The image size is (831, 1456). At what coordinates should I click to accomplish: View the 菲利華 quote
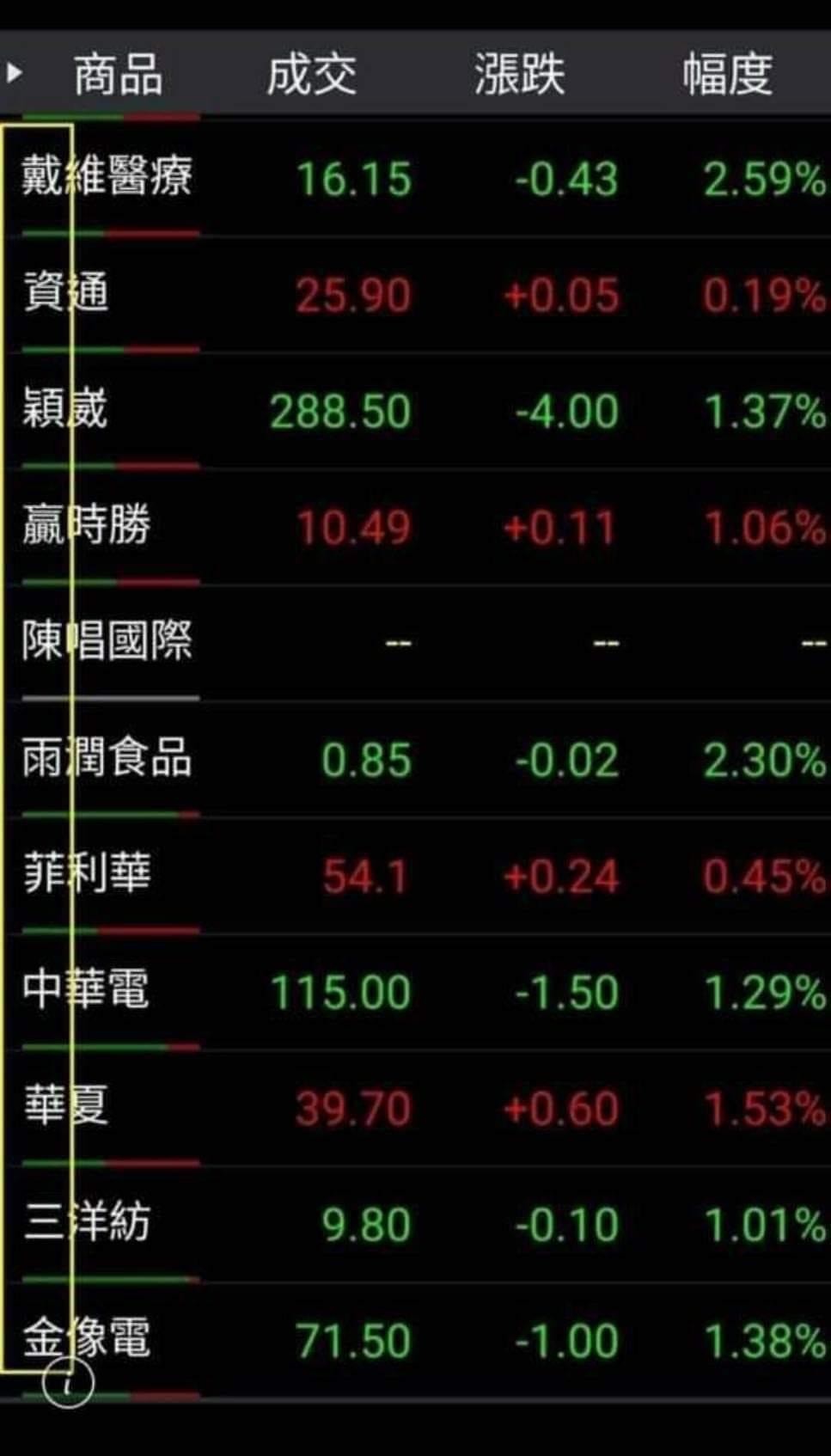(x=415, y=875)
